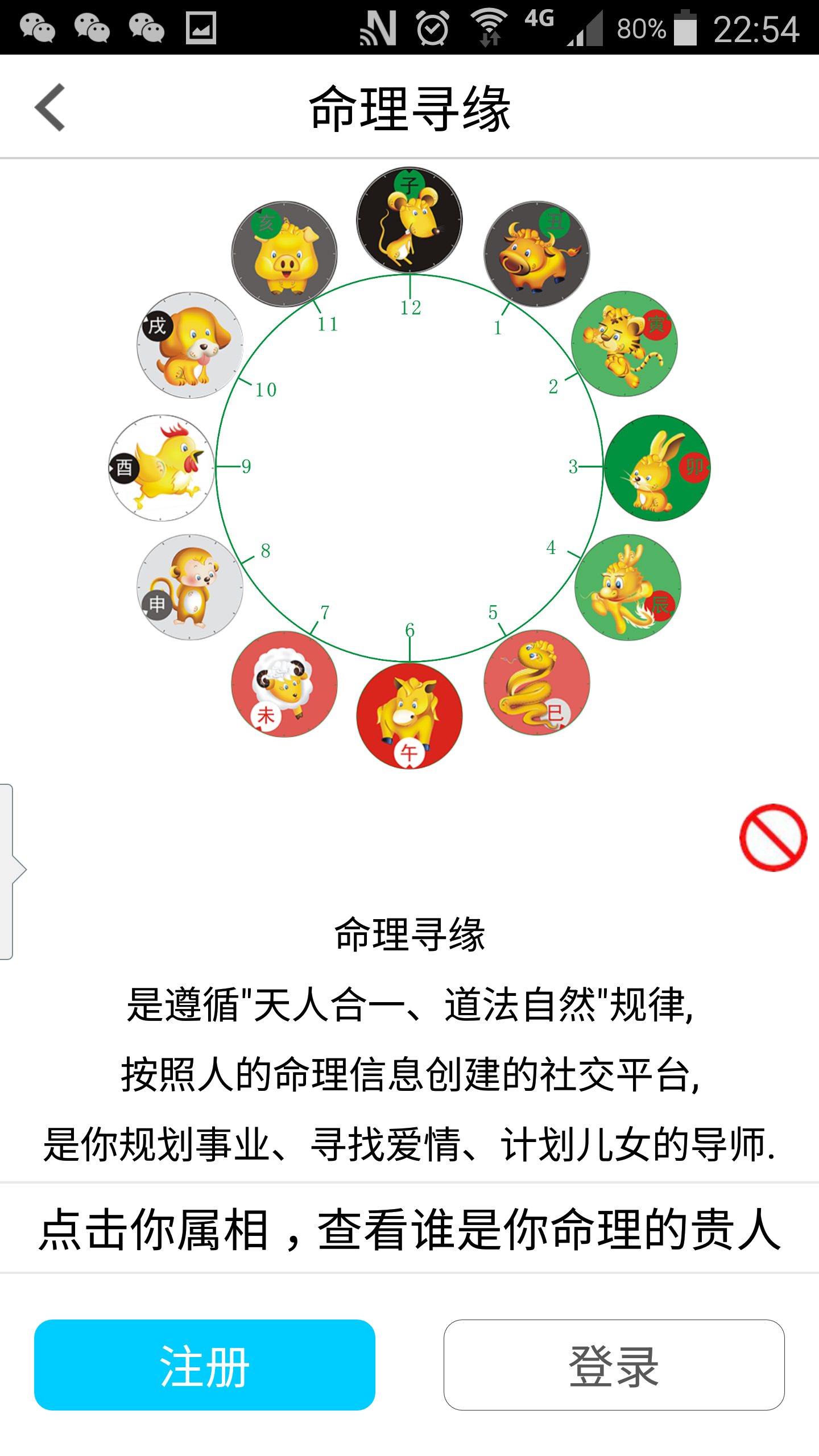The image size is (819, 1456).
Task: Select the rat zodiac (子)
Action: click(409, 220)
